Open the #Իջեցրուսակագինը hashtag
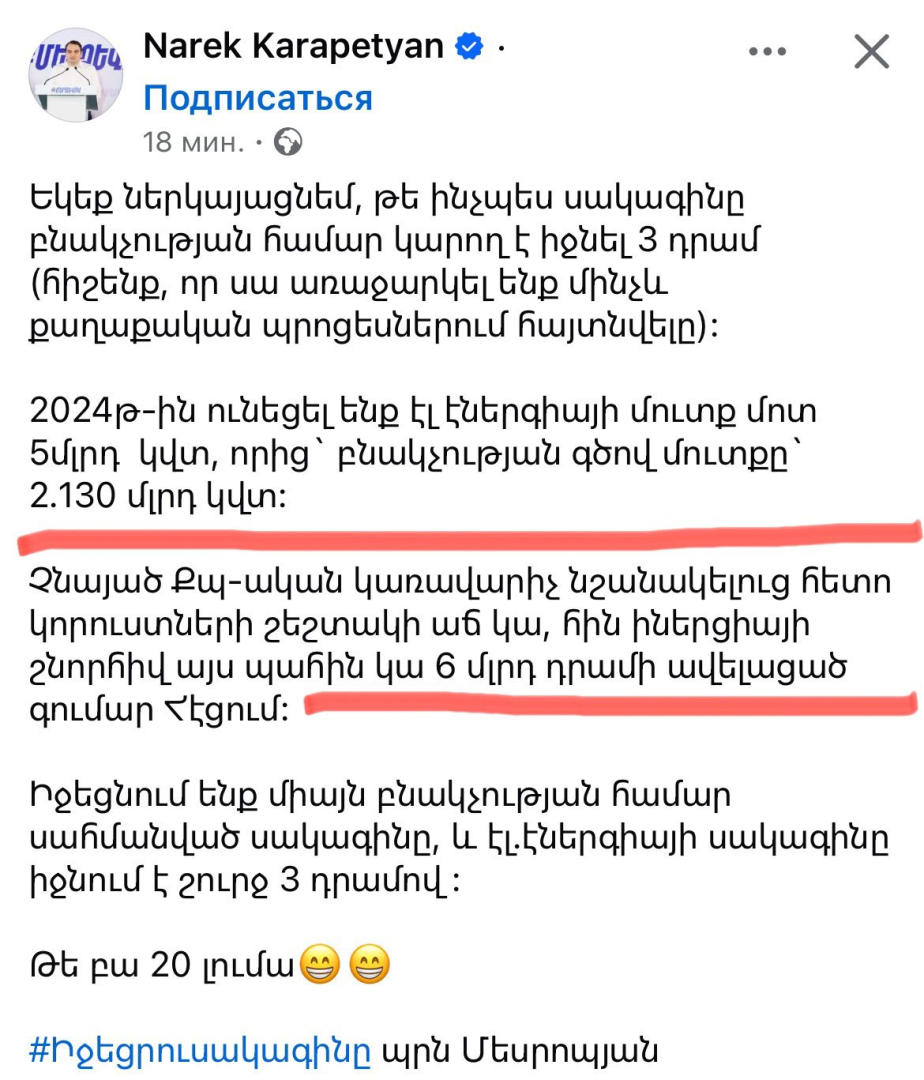This screenshot has height=1080, width=924. point(204,1051)
